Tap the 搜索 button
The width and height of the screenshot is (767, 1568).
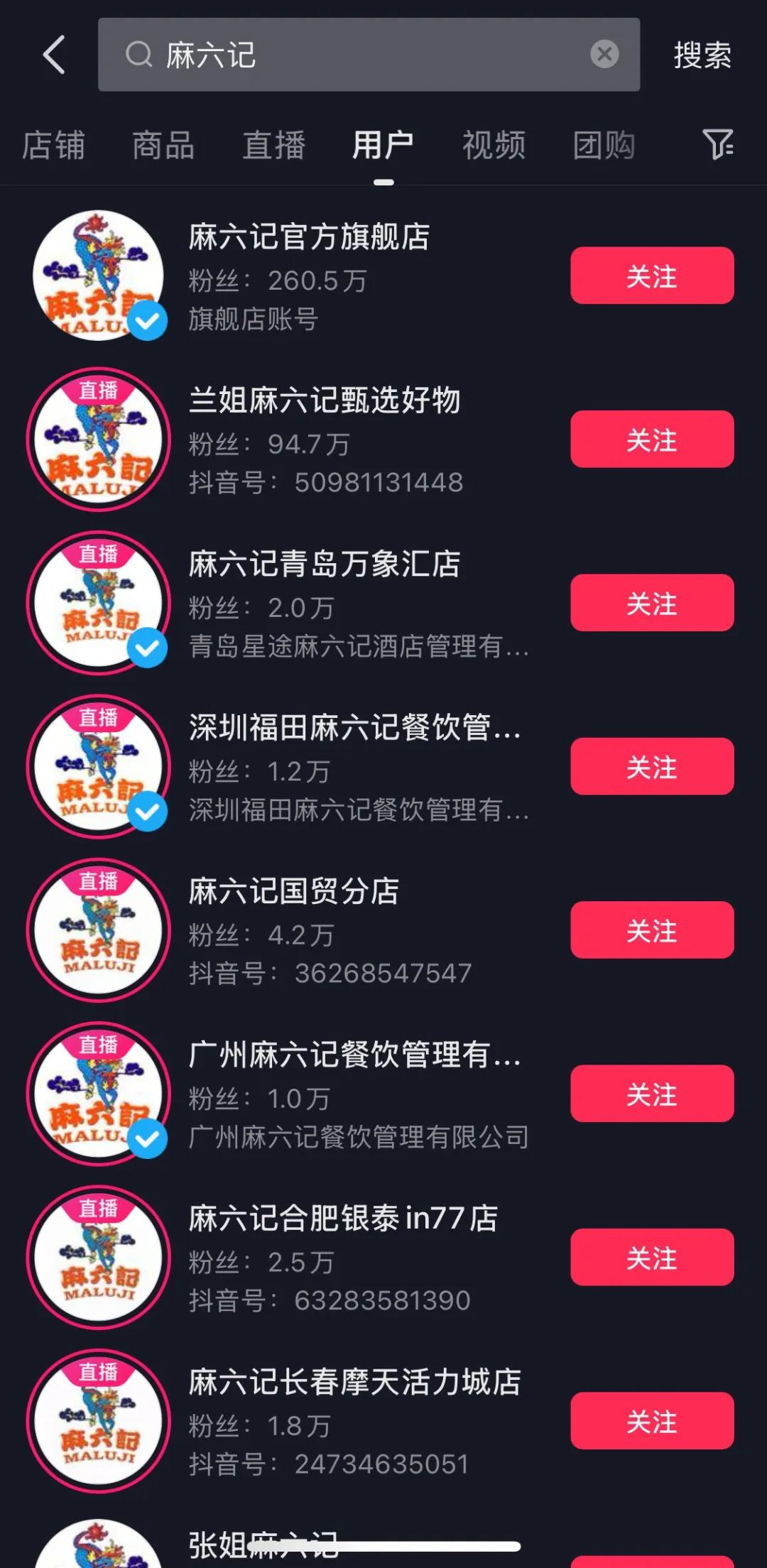pos(702,55)
